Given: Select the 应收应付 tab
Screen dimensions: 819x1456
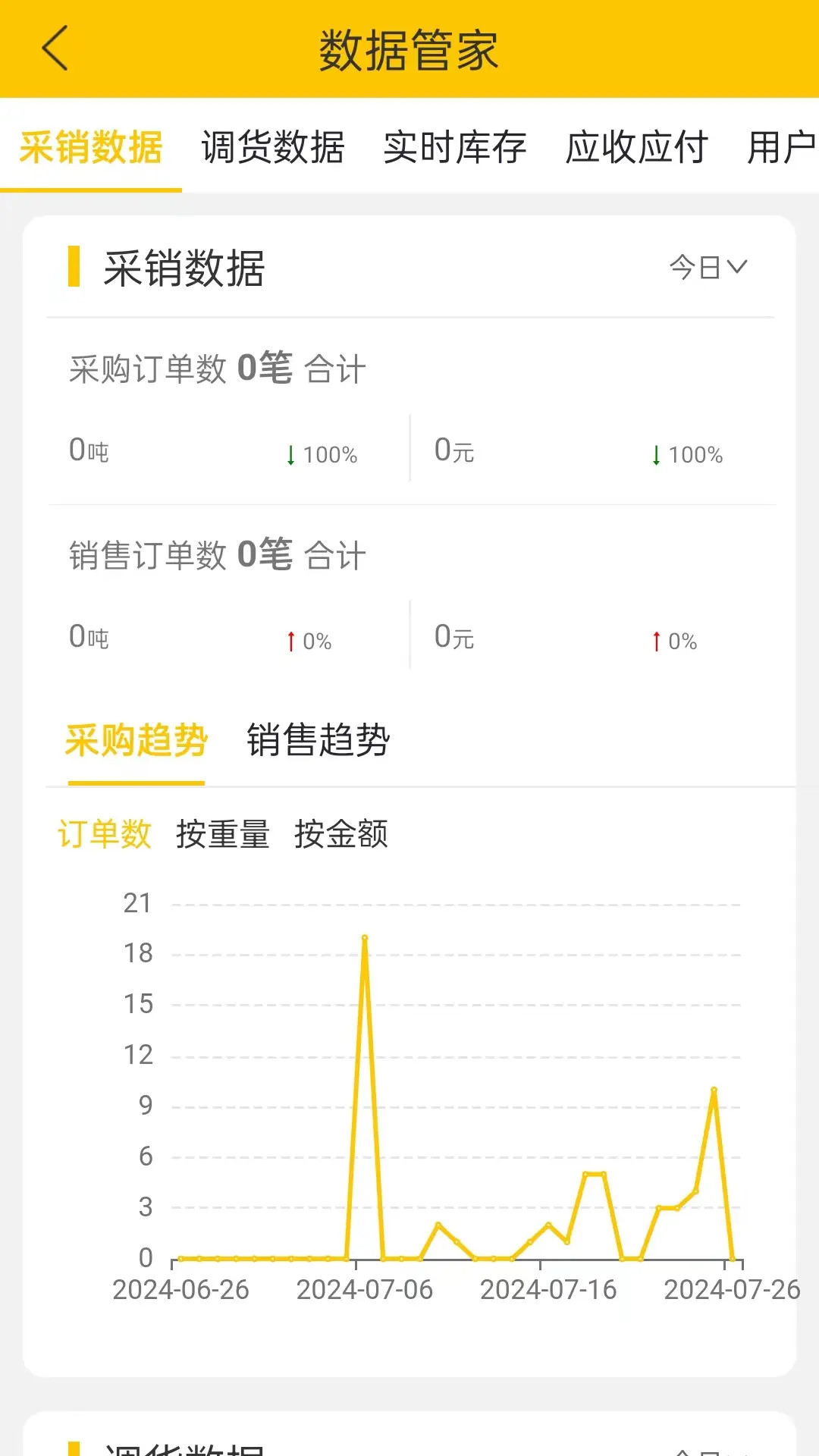Looking at the screenshot, I should [x=636, y=149].
